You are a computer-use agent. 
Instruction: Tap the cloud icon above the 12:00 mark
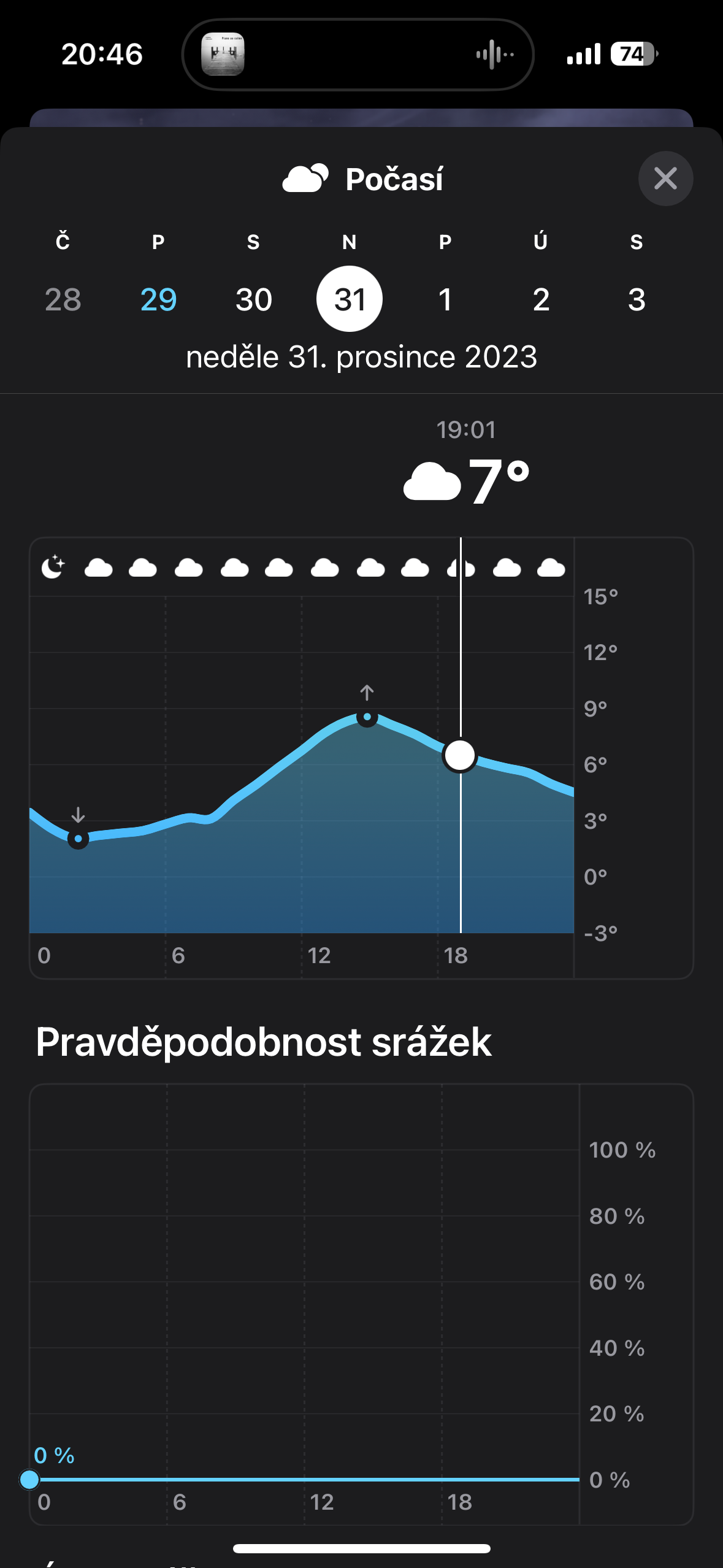[324, 569]
